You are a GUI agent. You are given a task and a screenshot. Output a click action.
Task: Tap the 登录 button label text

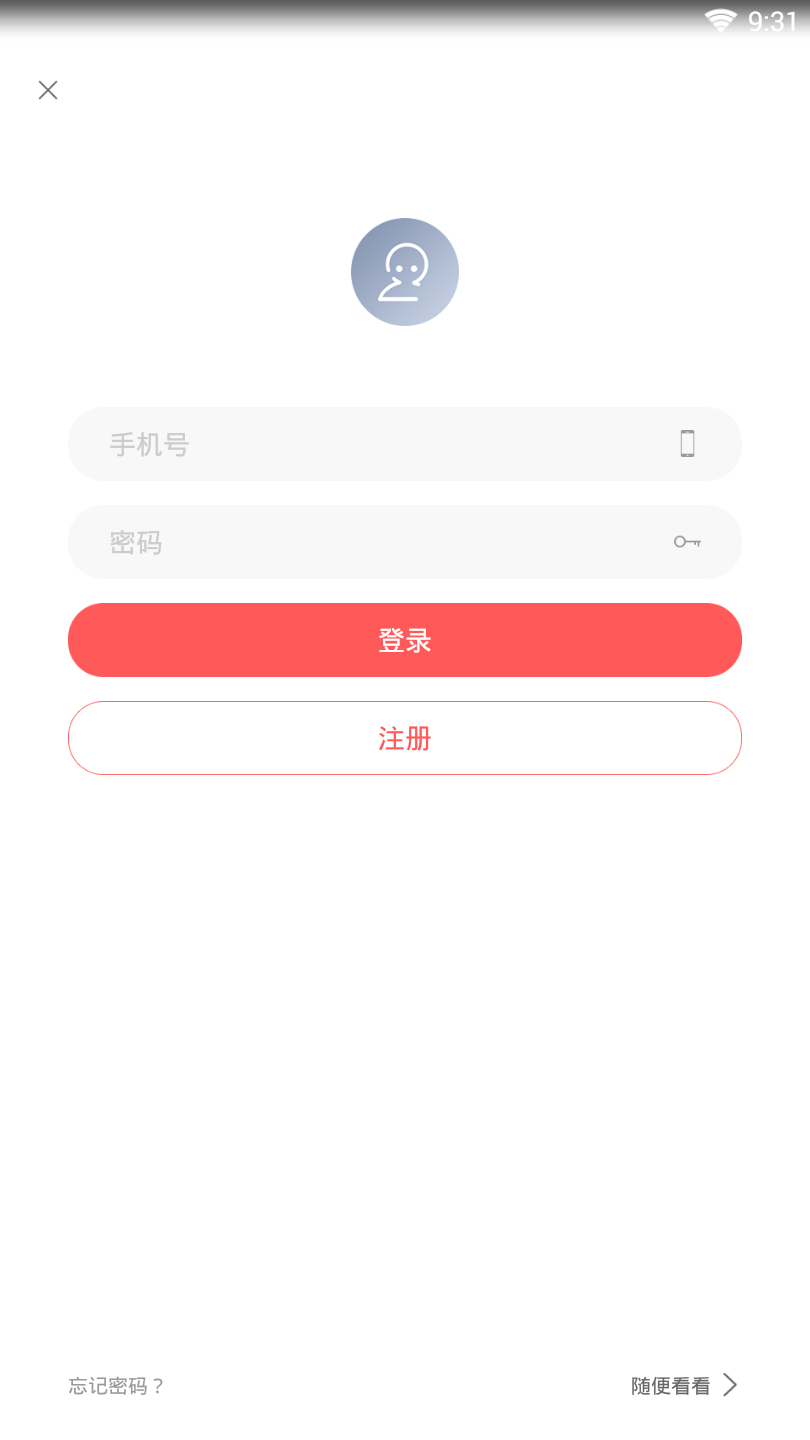tap(405, 640)
